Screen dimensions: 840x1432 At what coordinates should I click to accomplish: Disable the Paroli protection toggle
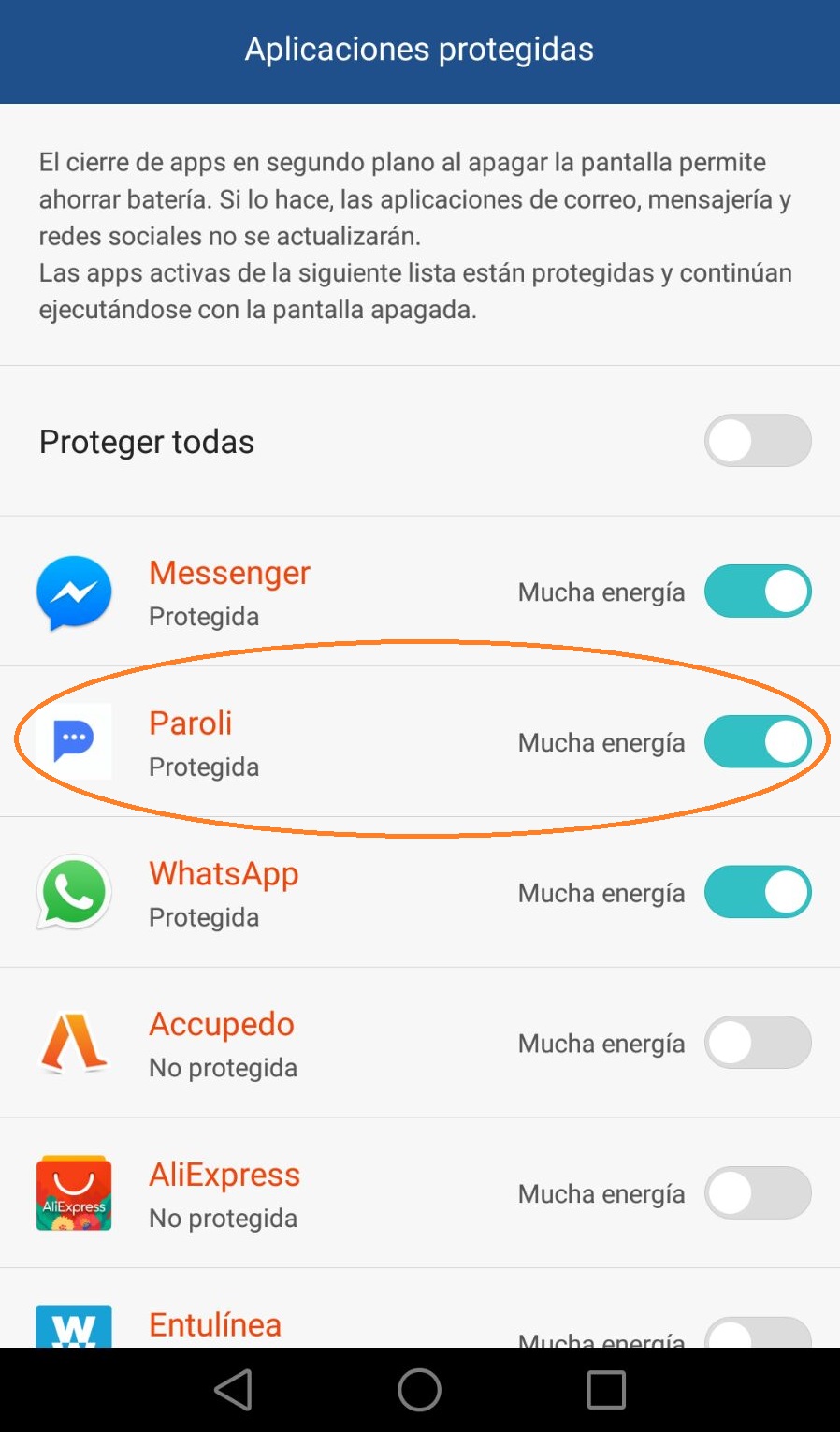(x=758, y=741)
